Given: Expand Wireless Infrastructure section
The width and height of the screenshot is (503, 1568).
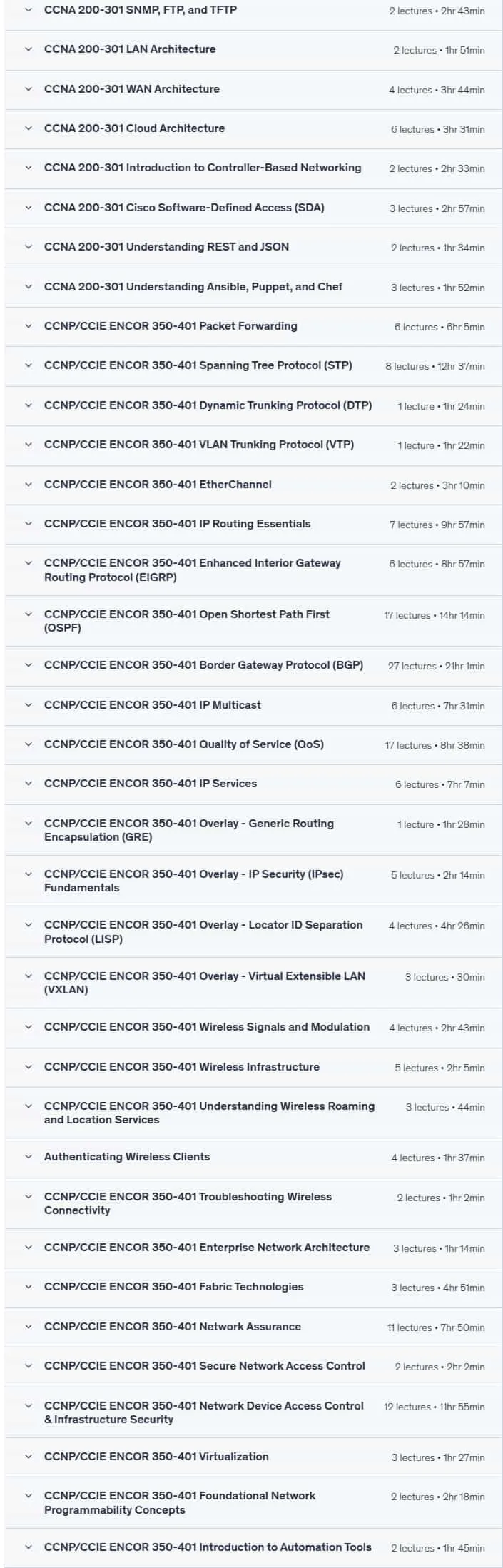Looking at the screenshot, I should click(253, 1068).
